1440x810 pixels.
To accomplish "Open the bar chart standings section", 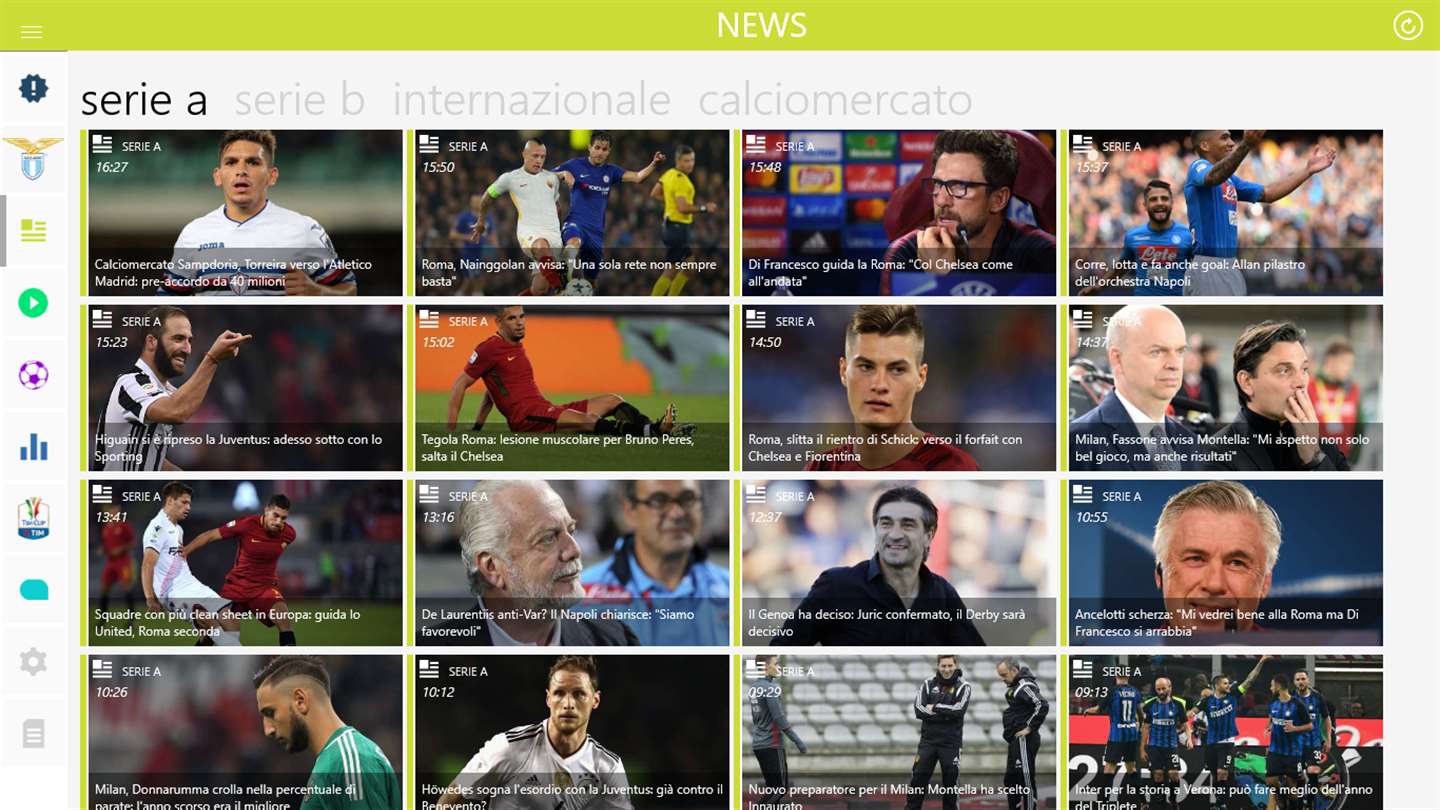I will (33, 447).
